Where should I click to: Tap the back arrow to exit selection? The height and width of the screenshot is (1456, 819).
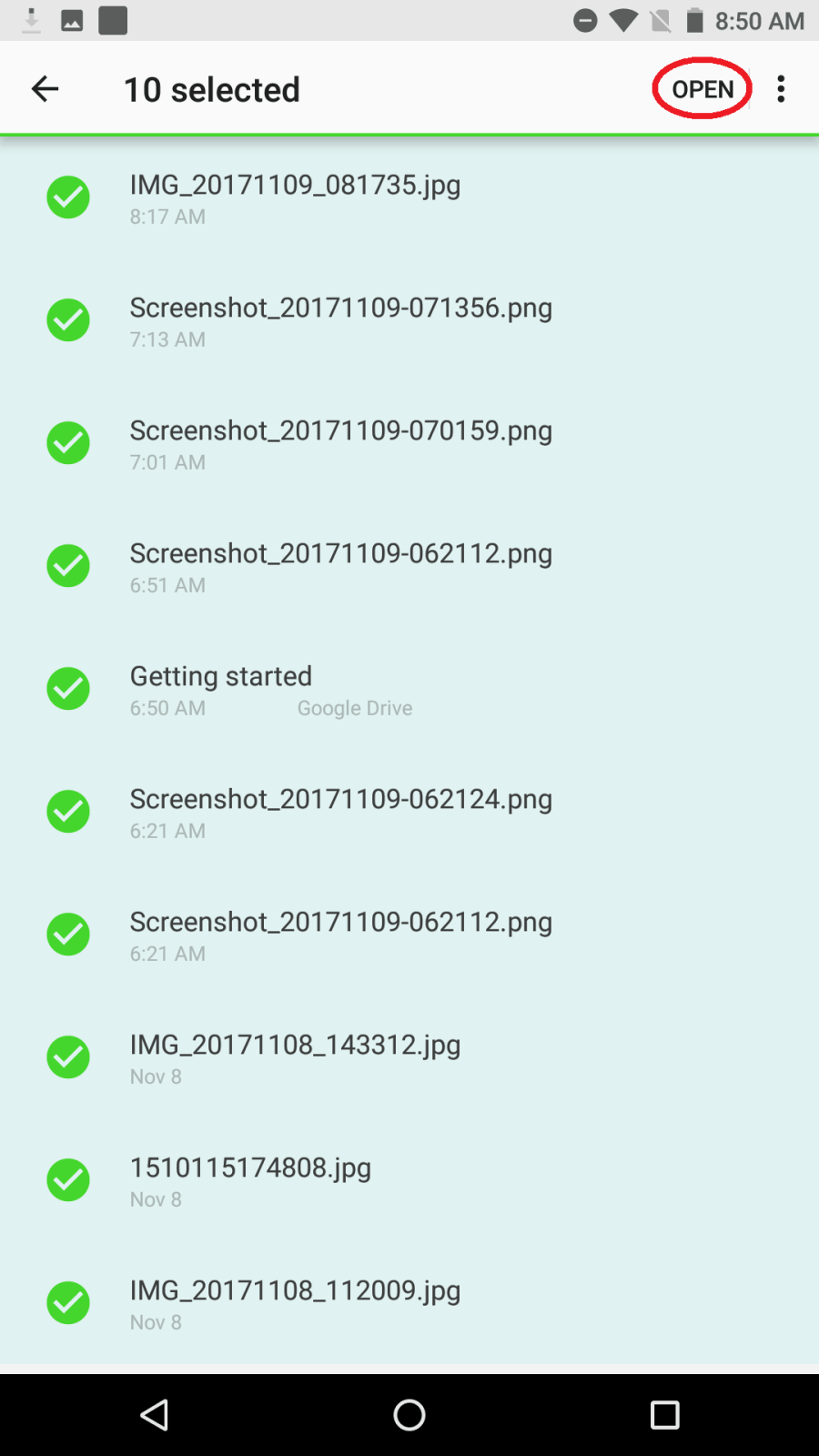pos(45,89)
